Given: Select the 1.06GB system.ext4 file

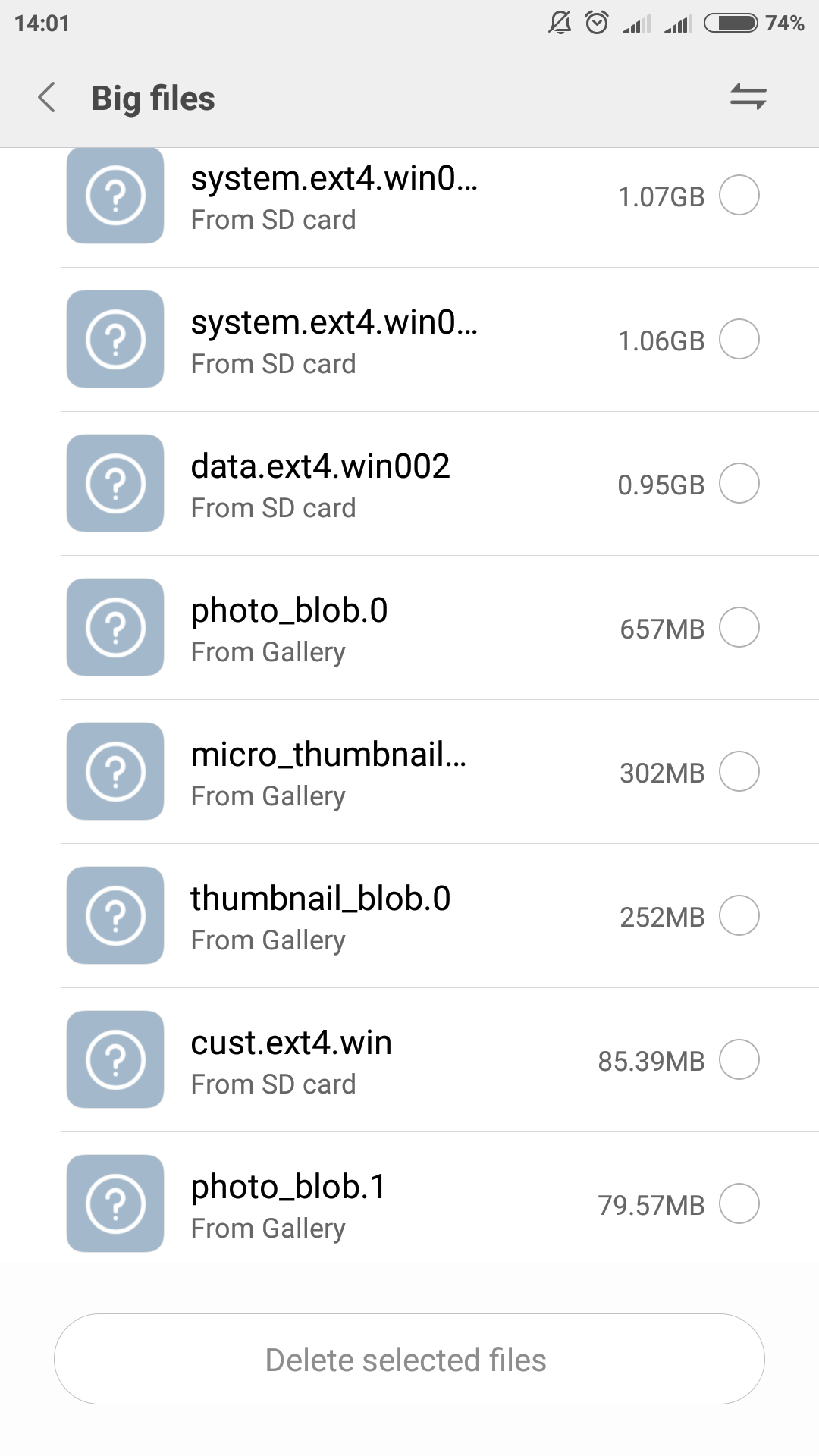Looking at the screenshot, I should coord(739,340).
